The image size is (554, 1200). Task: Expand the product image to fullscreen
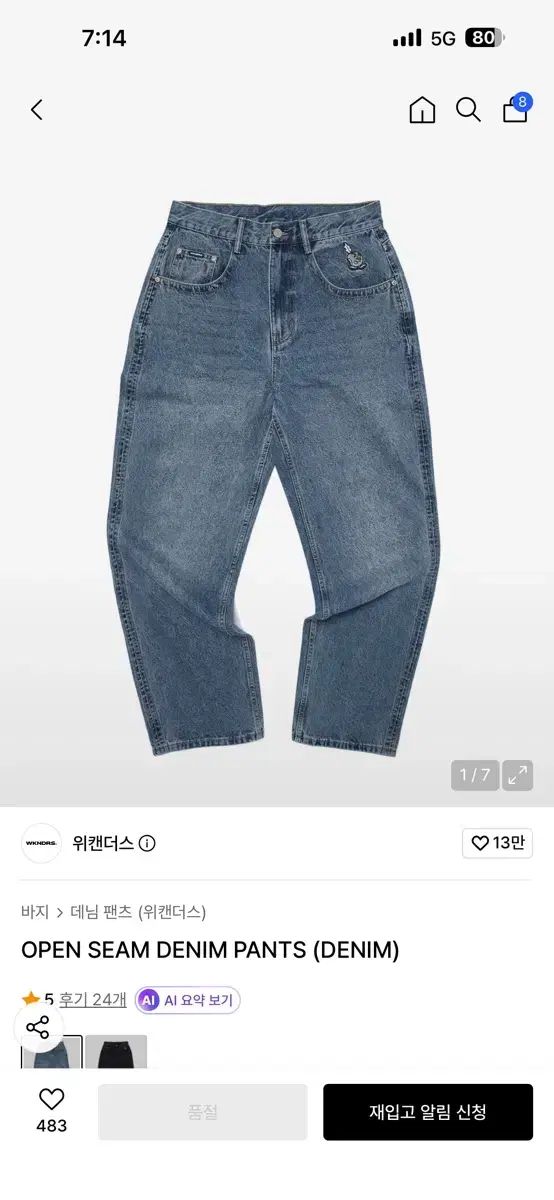tap(517, 775)
